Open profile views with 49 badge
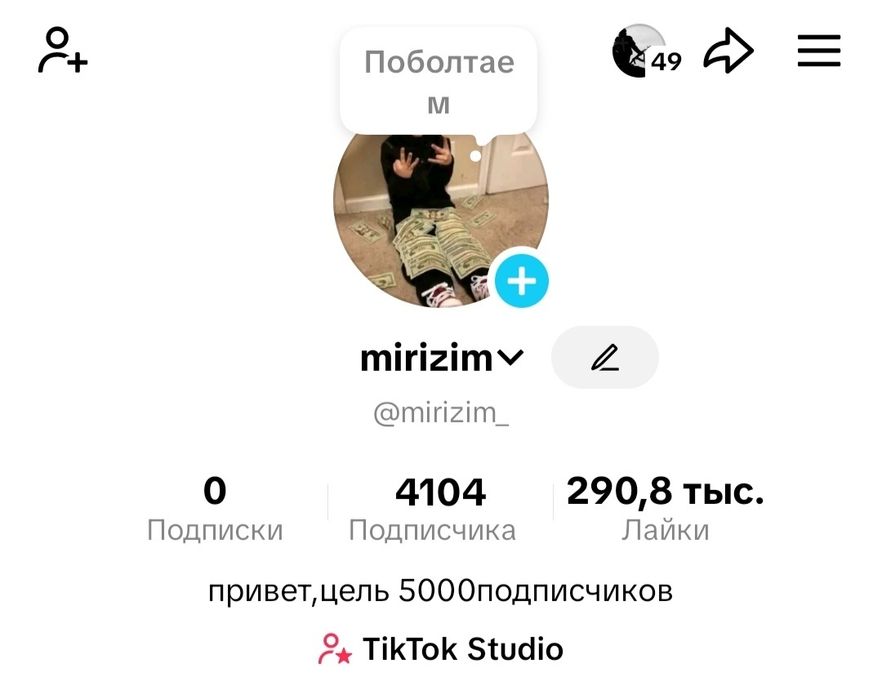 (x=646, y=53)
